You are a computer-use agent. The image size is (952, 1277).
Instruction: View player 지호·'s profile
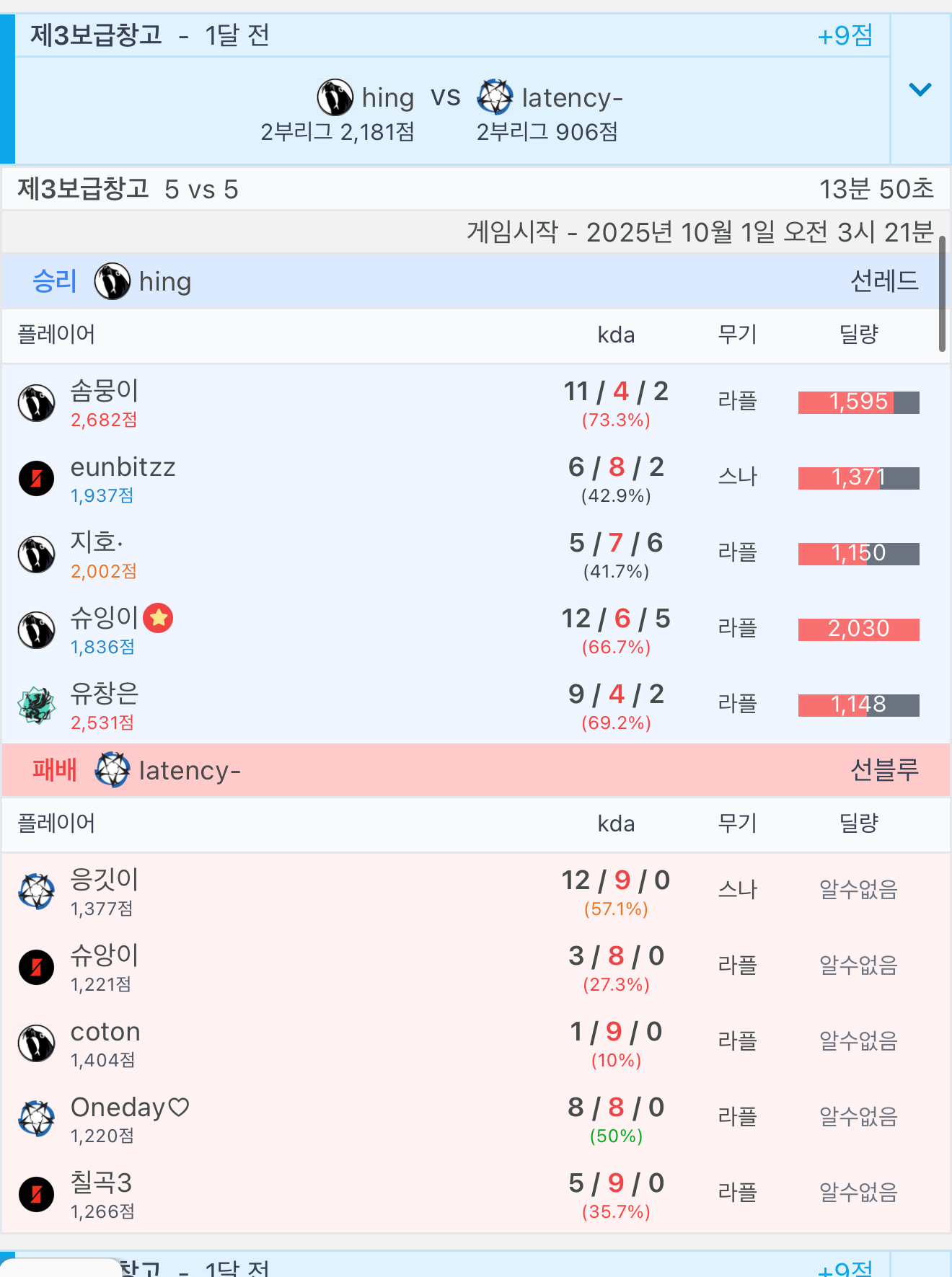(97, 542)
